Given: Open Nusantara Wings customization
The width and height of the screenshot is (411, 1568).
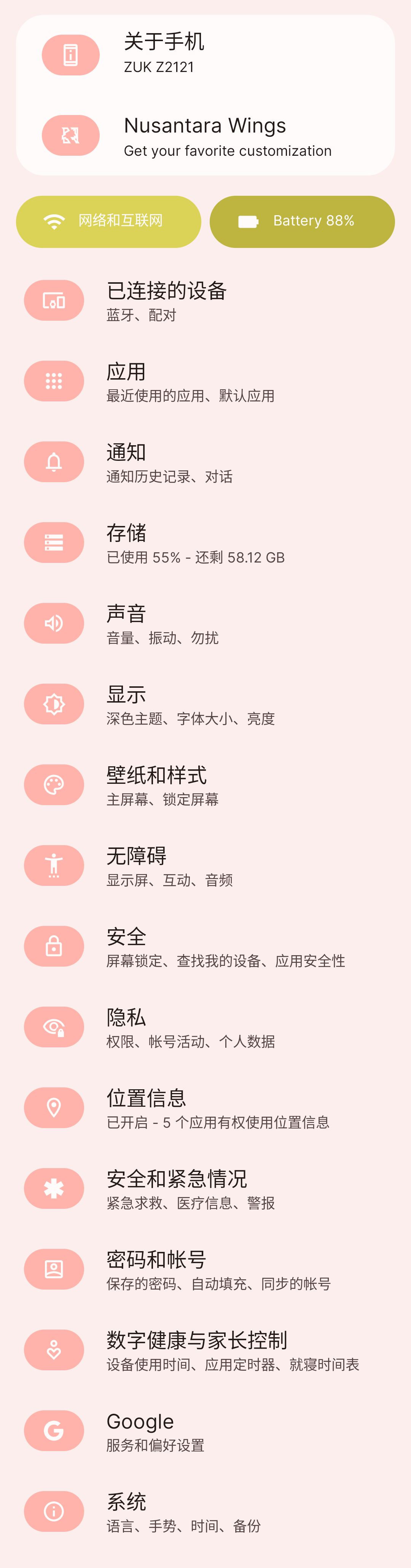Looking at the screenshot, I should pos(205,136).
